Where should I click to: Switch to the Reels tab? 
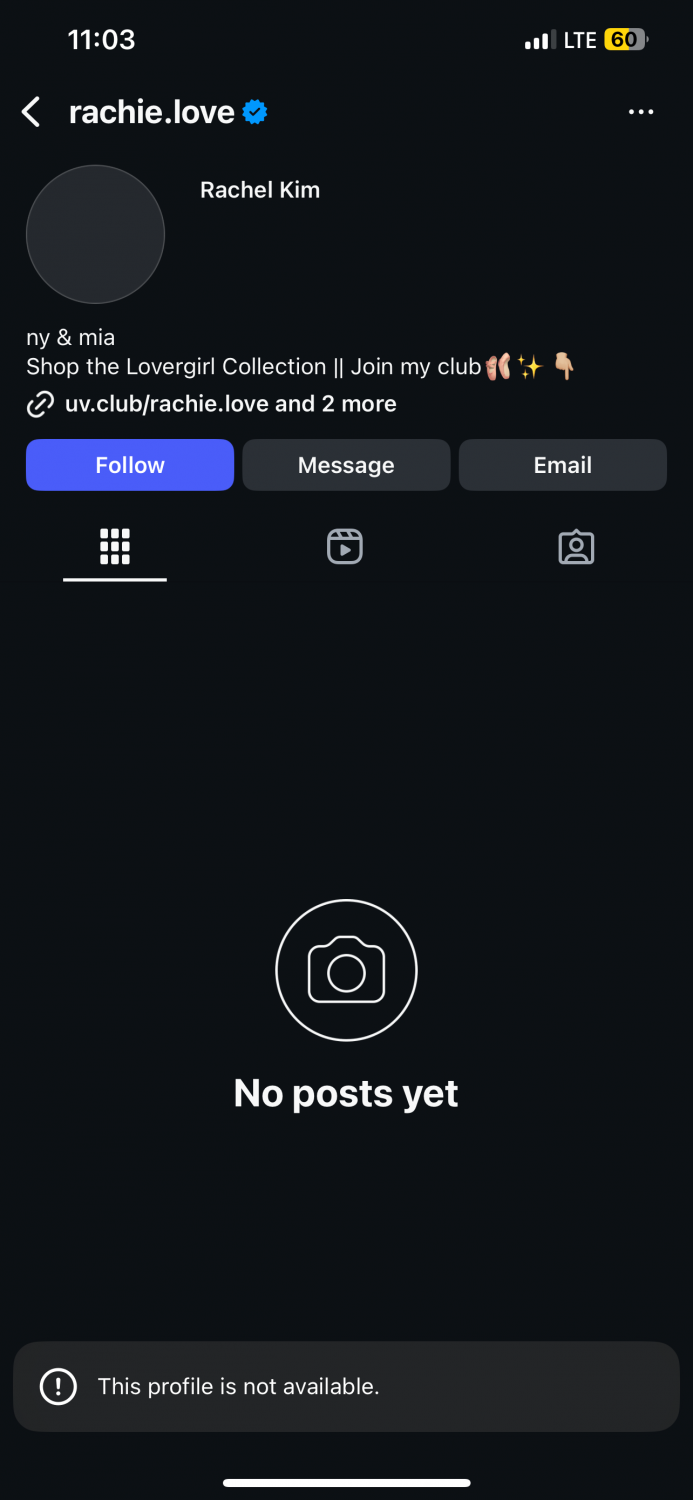pyautogui.click(x=345, y=547)
